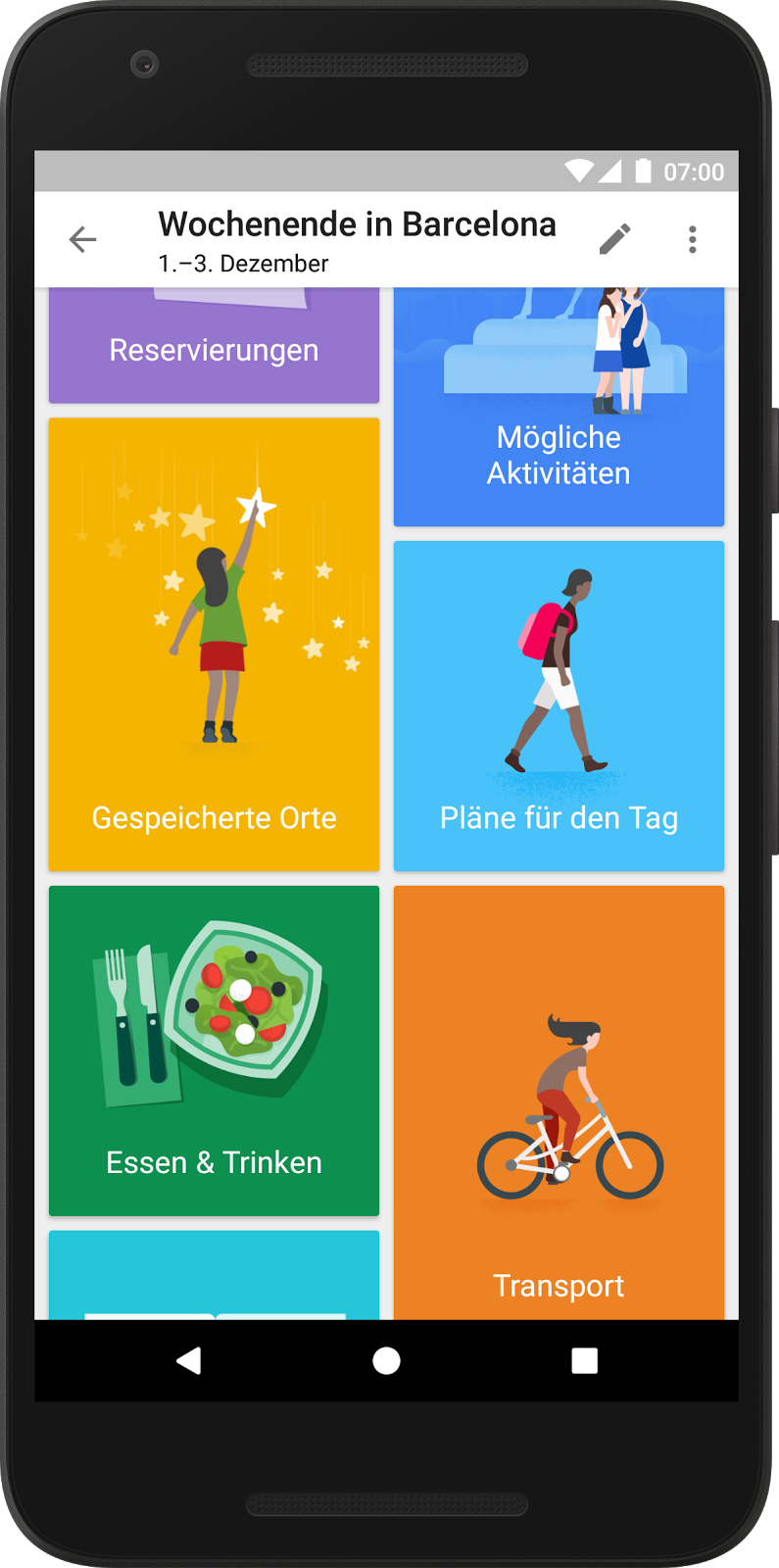Screen dimensions: 779x1568
Task: Open the Reservierungen card
Action: click(214, 347)
